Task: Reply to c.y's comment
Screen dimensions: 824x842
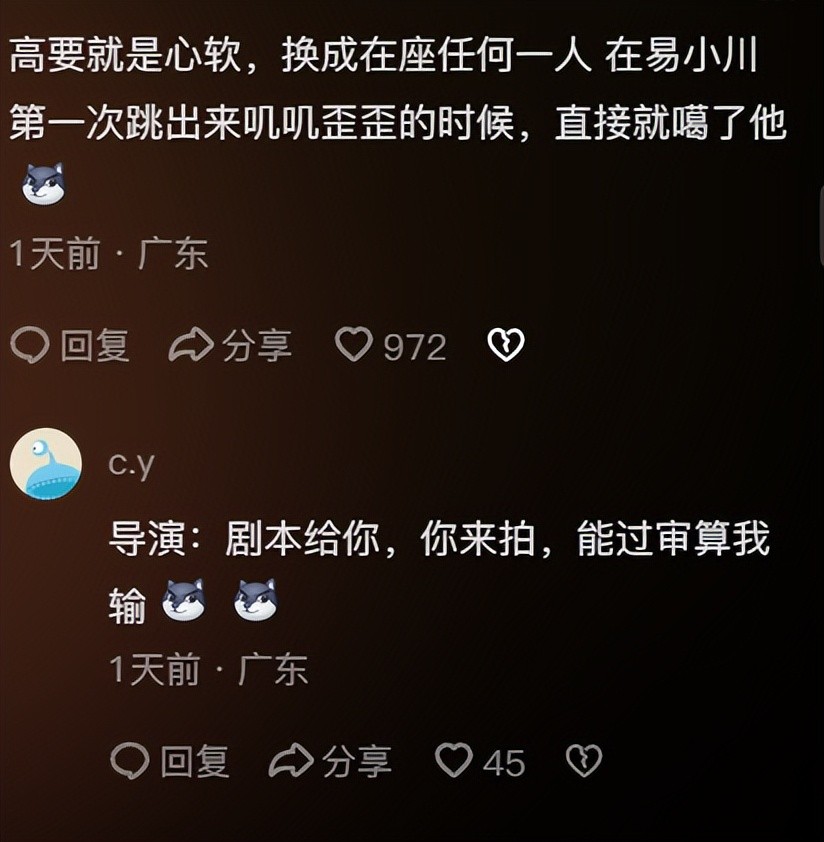Action: click(x=170, y=762)
